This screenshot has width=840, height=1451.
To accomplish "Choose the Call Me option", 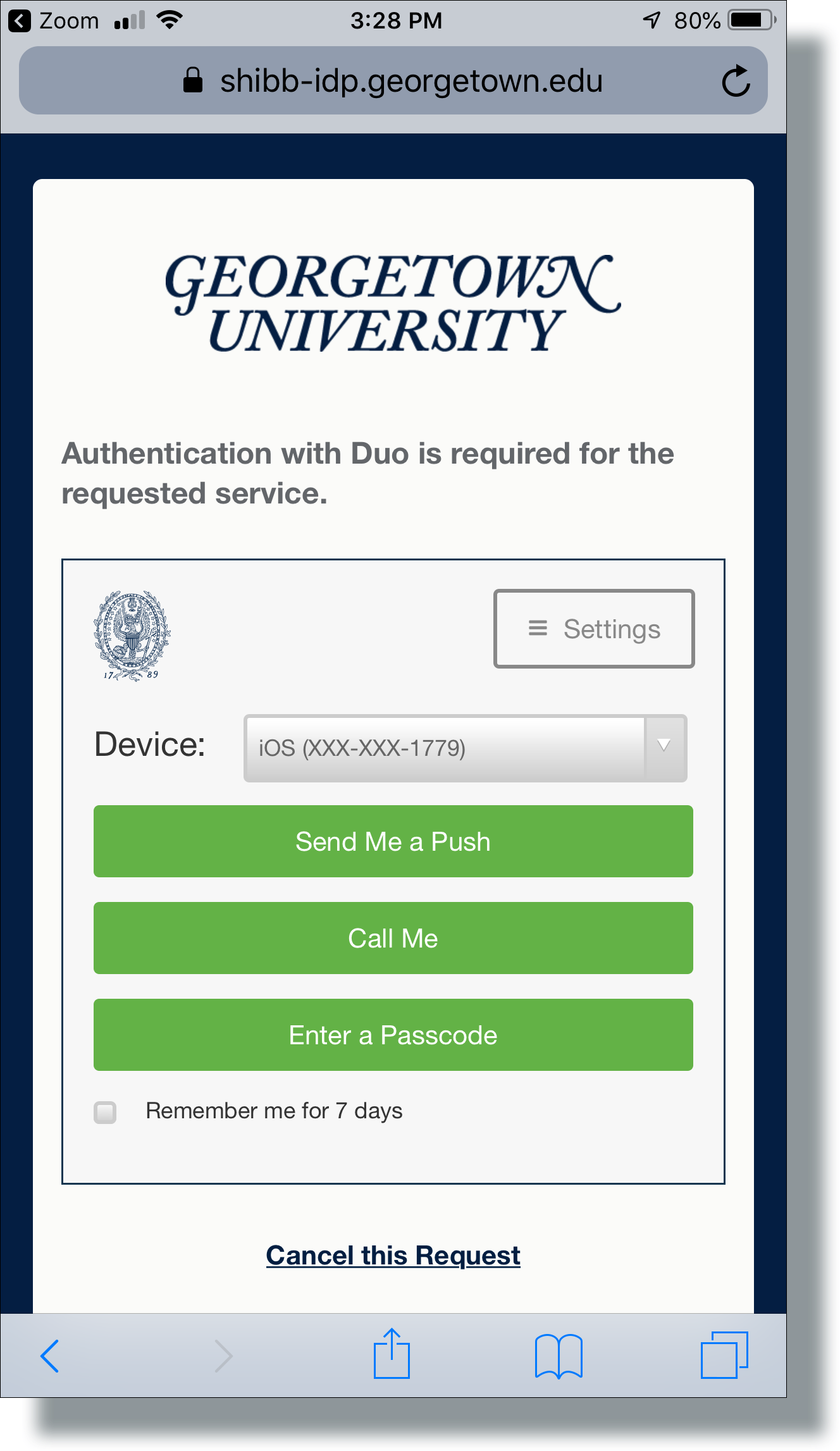I will 393,938.
